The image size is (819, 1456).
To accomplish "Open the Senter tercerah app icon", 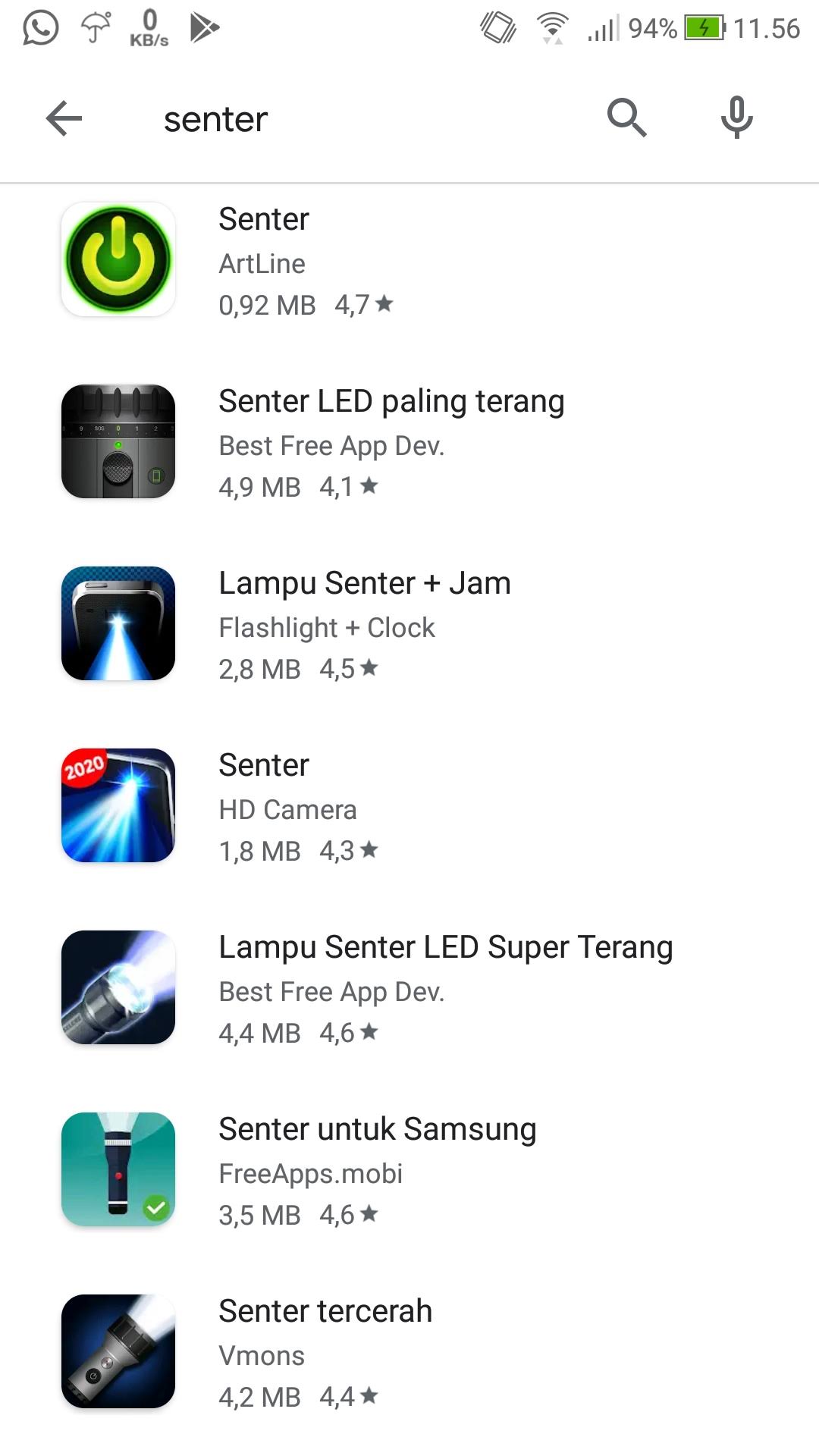I will [116, 1350].
